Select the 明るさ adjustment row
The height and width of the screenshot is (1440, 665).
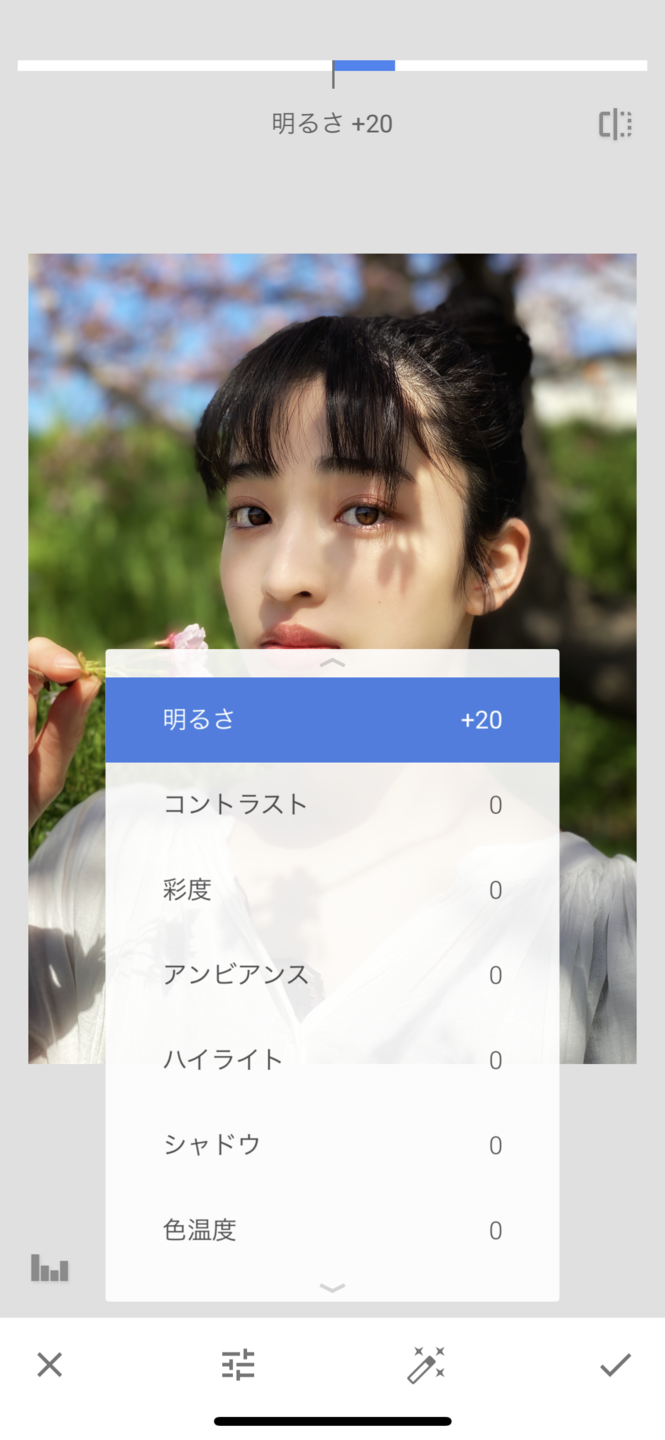[x=332, y=720]
